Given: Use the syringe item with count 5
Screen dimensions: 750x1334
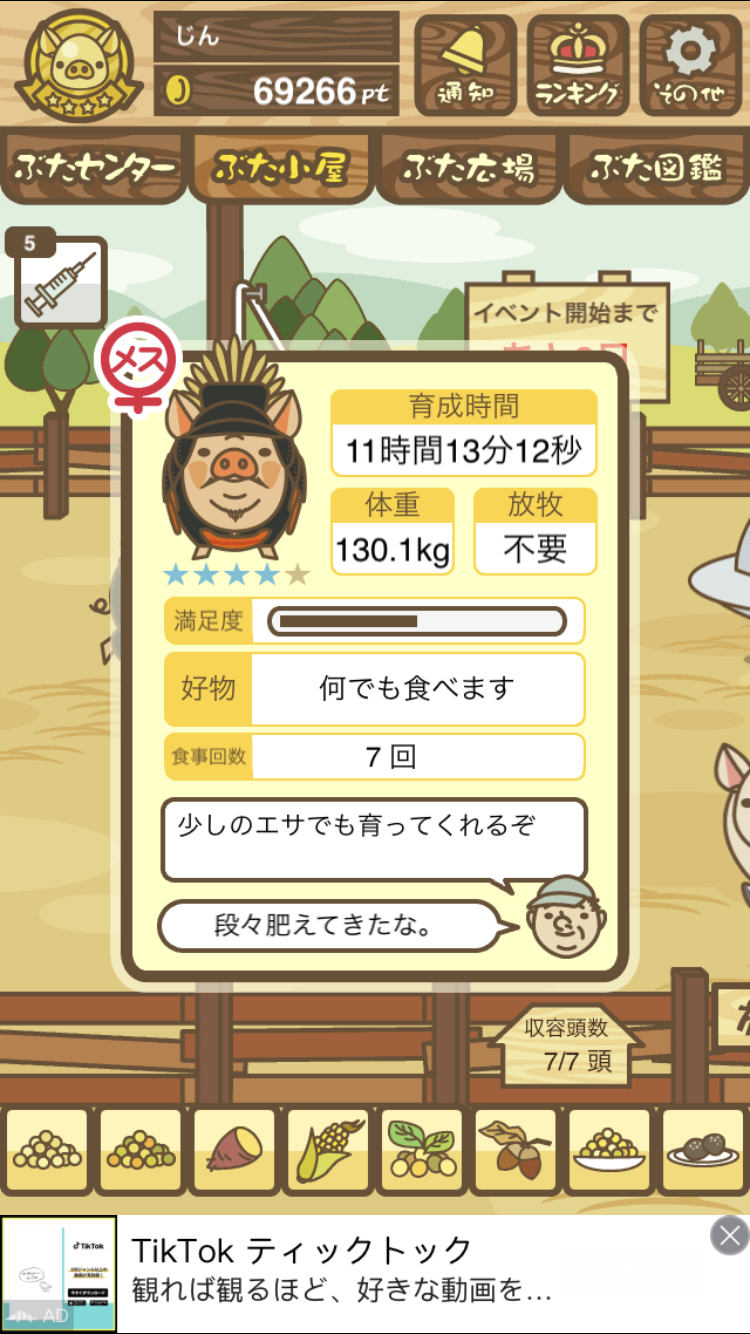Looking at the screenshot, I should coord(60,282).
